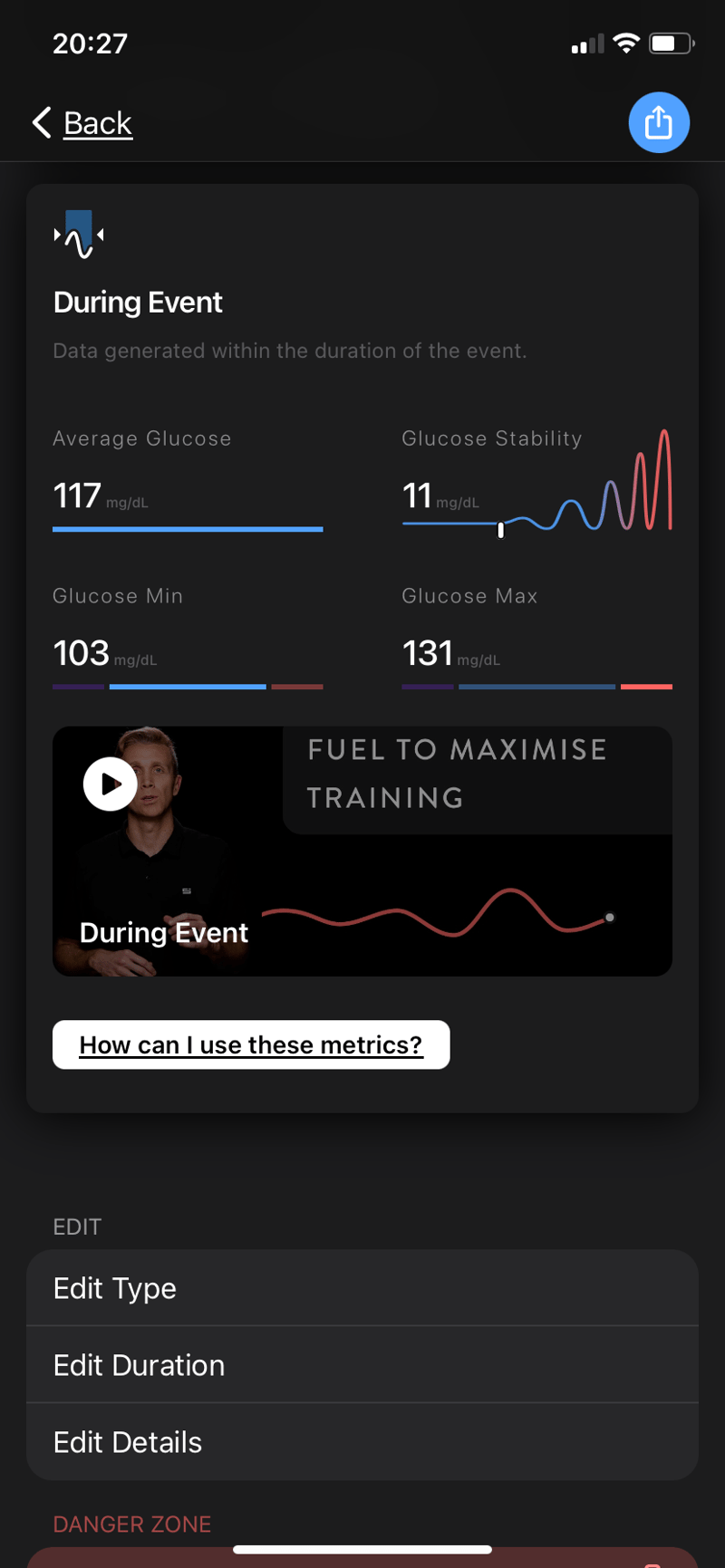Open Edit Type

coord(362,1288)
